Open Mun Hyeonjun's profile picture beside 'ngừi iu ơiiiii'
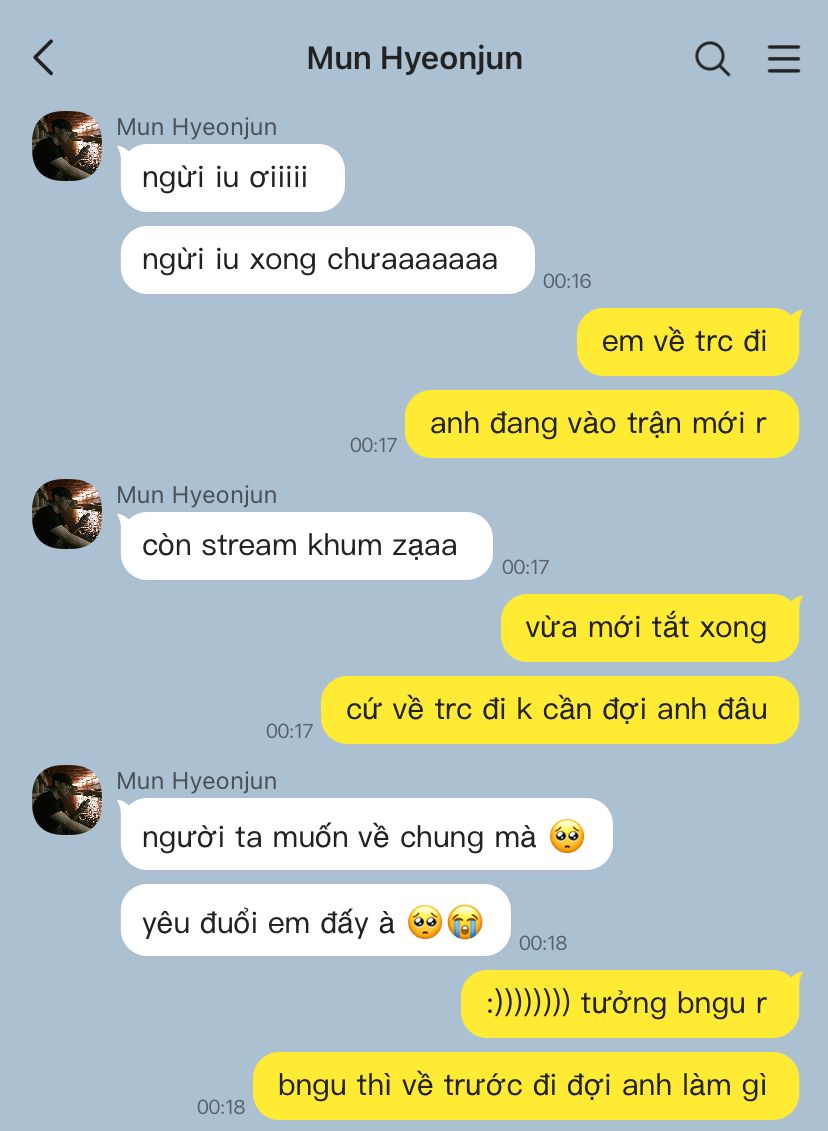 (x=67, y=146)
